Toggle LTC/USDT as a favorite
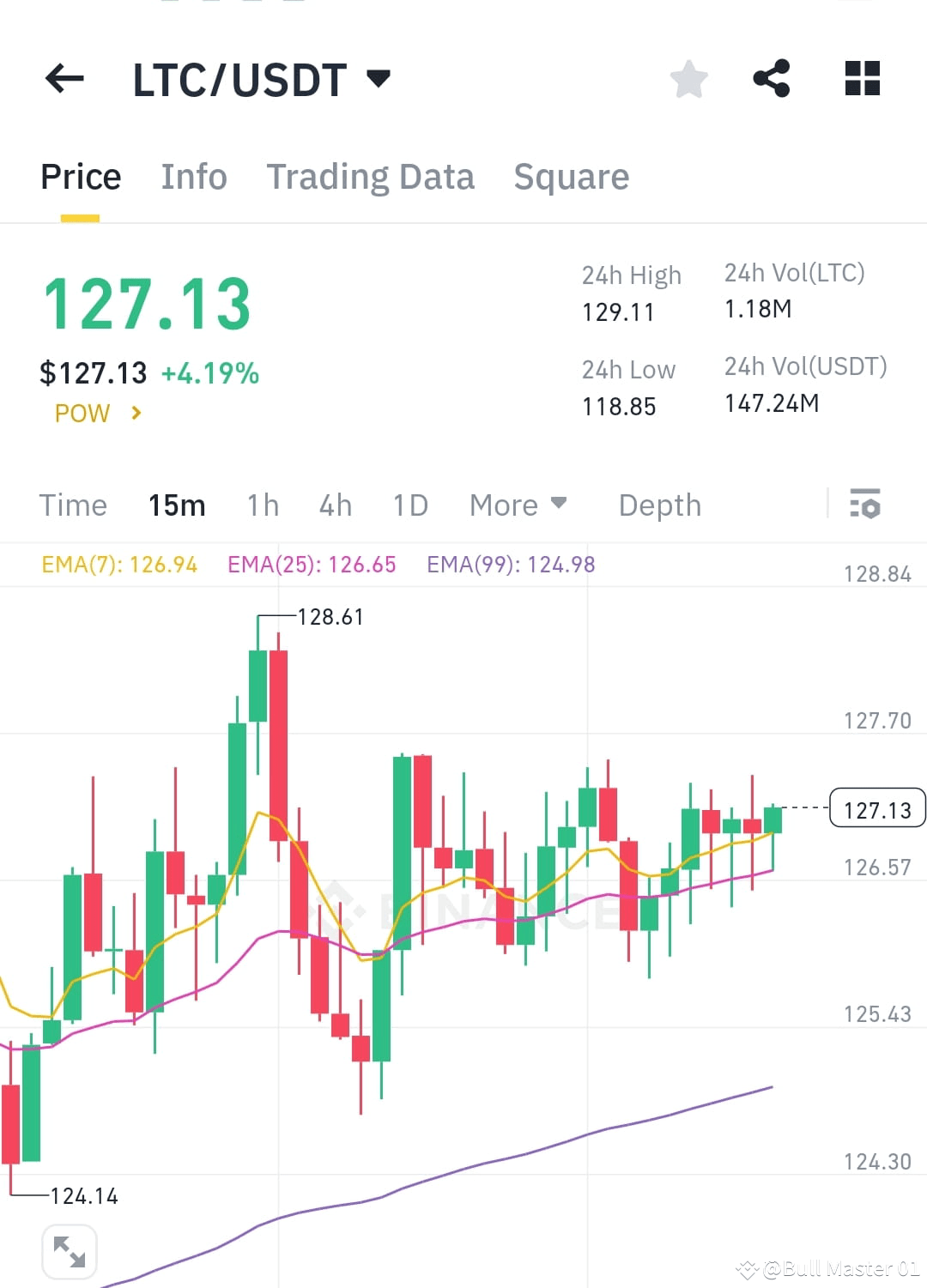This screenshot has width=927, height=1288. pyautogui.click(x=689, y=79)
